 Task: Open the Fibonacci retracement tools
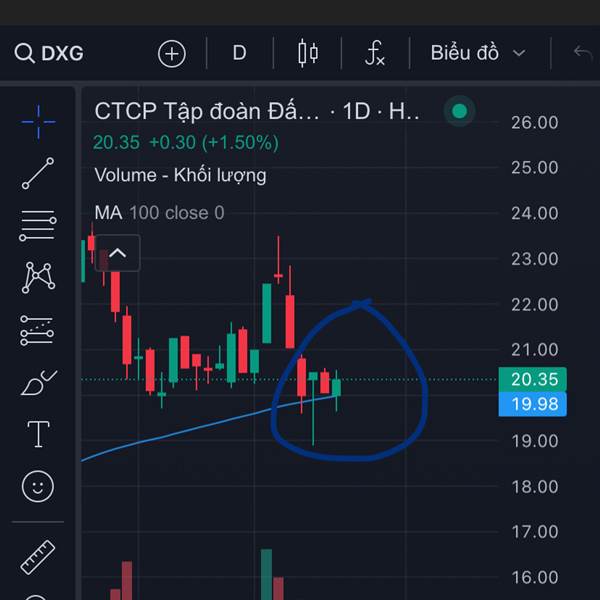point(38,225)
